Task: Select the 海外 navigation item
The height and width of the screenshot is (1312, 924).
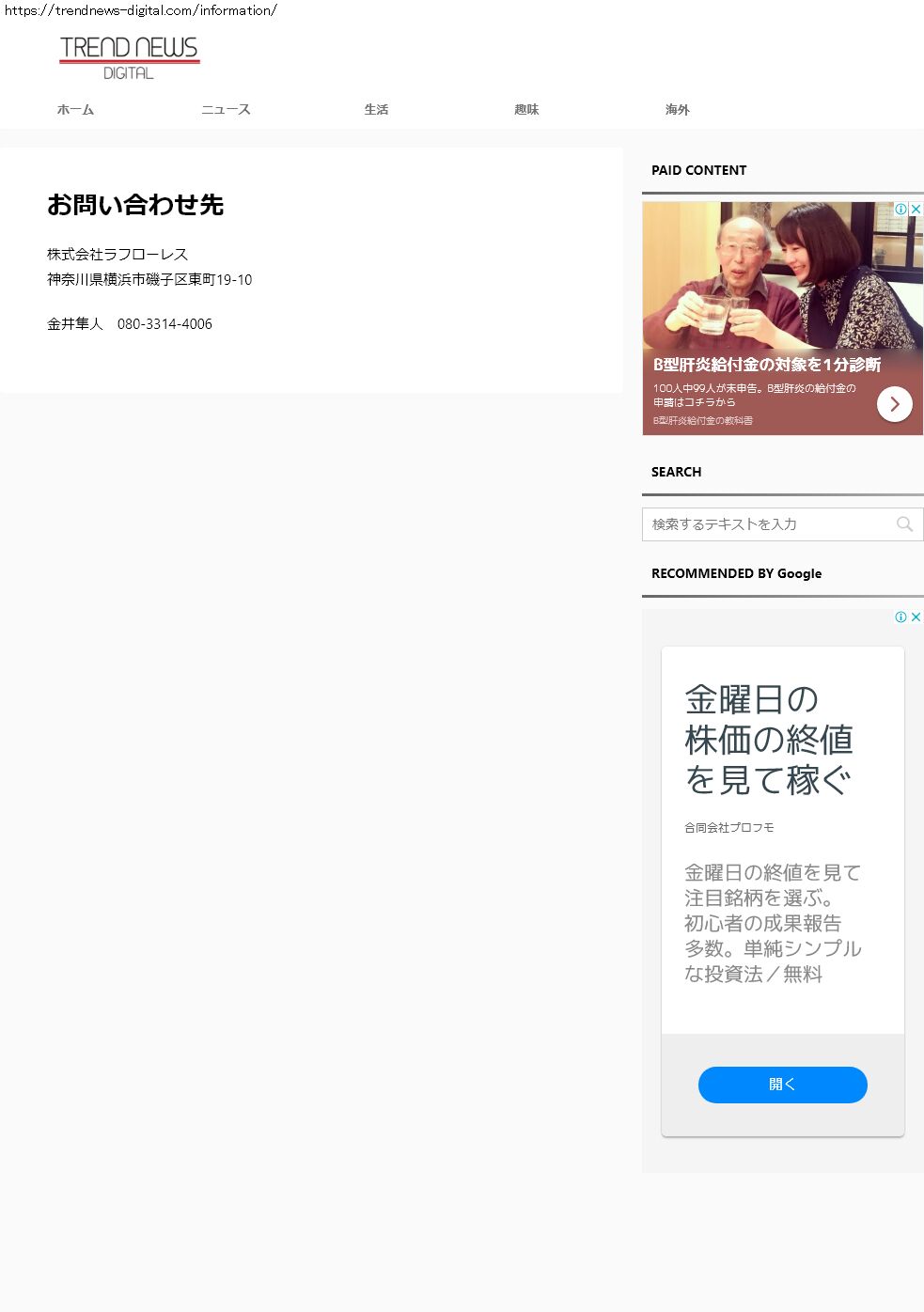Action: (677, 110)
